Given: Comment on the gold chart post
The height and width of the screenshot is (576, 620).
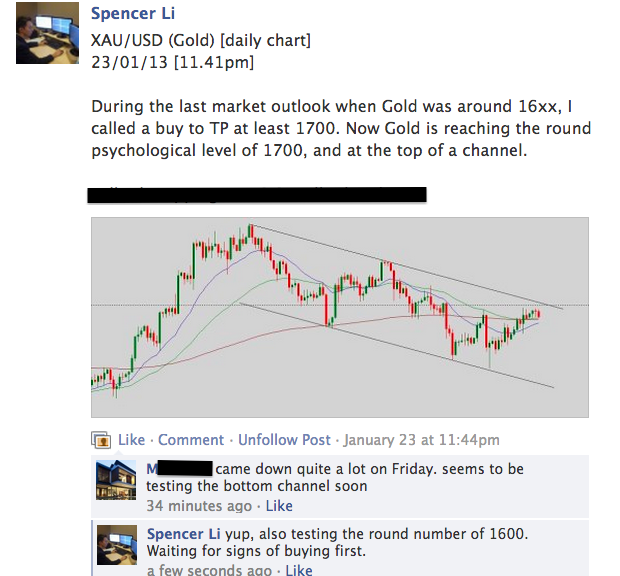Looking at the screenshot, I should 191,440.
